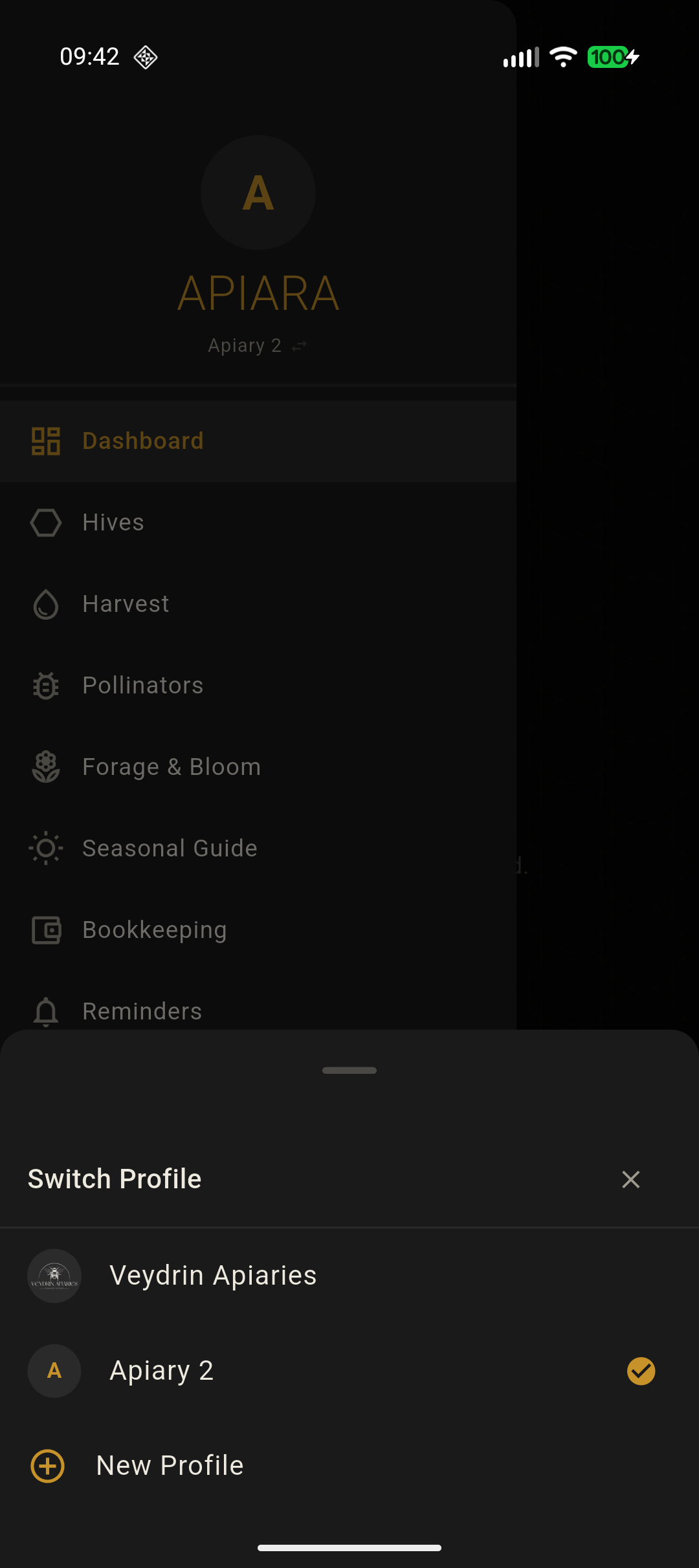The image size is (699, 1568).
Task: Switch active profile to Apiary 2
Action: point(162,1371)
